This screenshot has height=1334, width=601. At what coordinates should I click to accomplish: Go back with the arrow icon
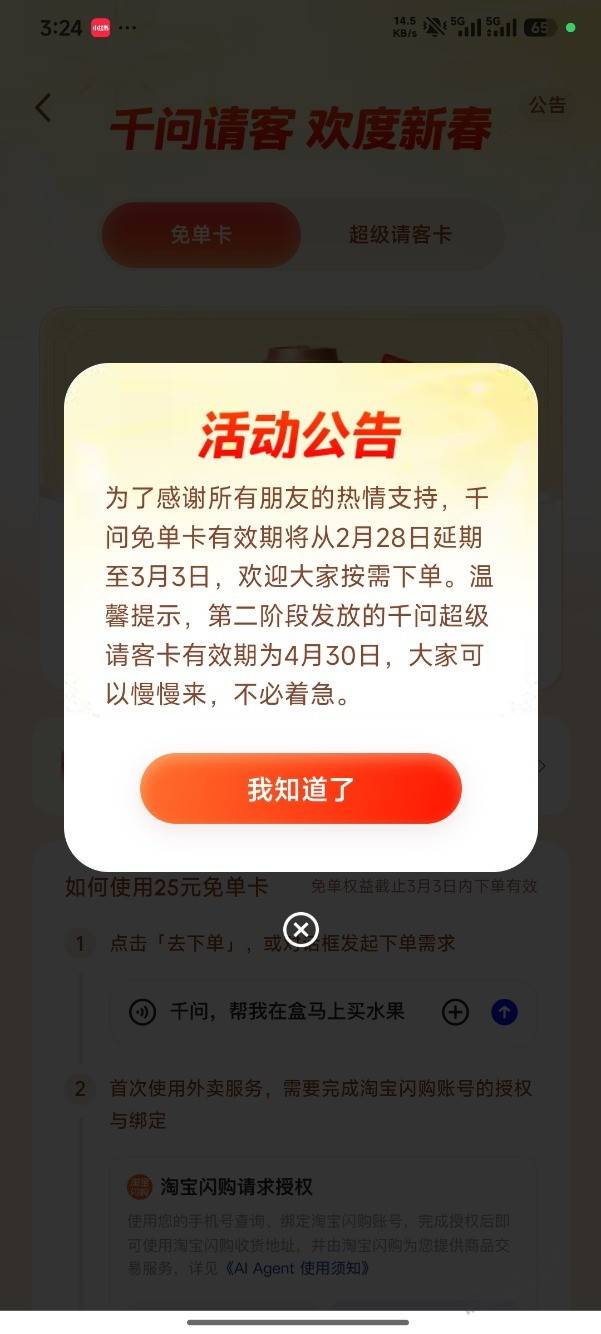click(43, 108)
